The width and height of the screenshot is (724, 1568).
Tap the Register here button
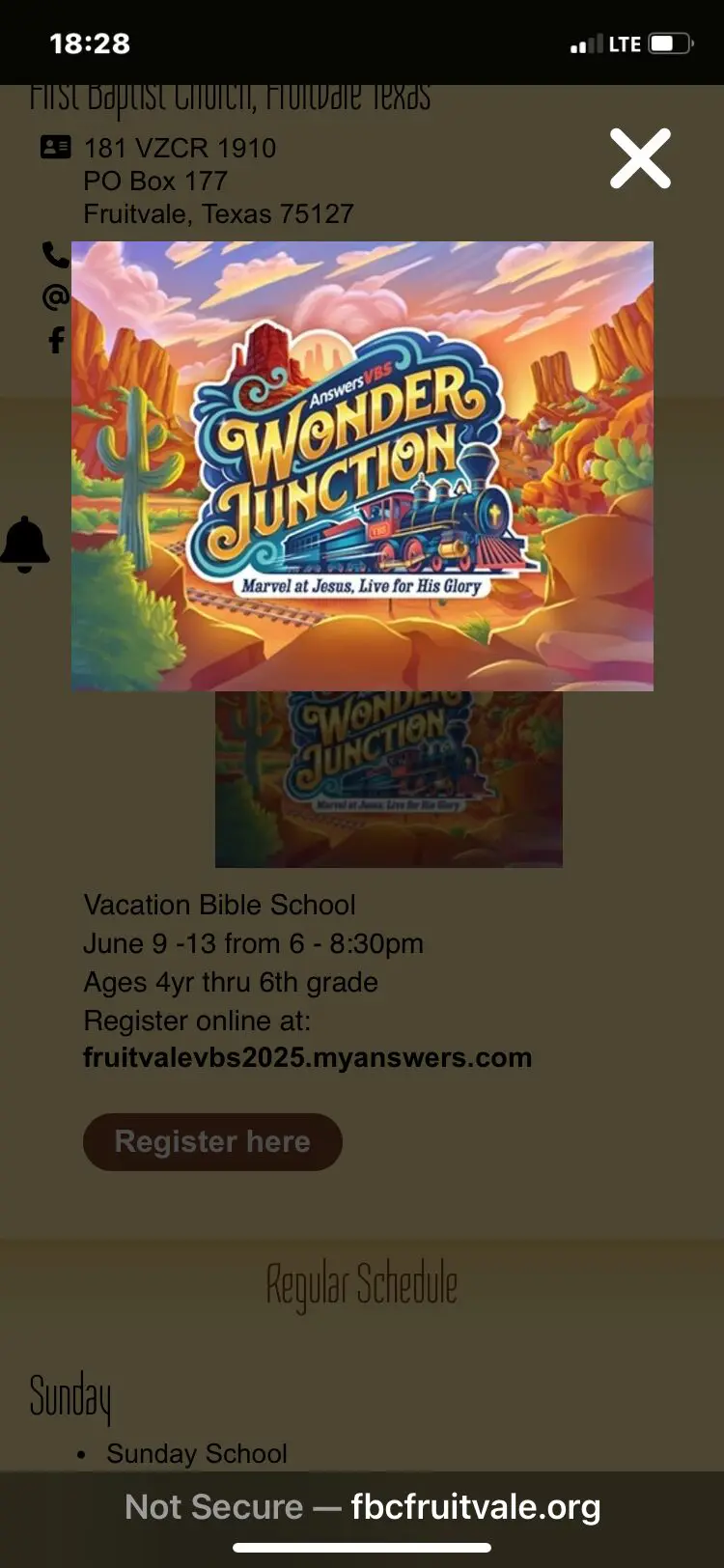[212, 1141]
